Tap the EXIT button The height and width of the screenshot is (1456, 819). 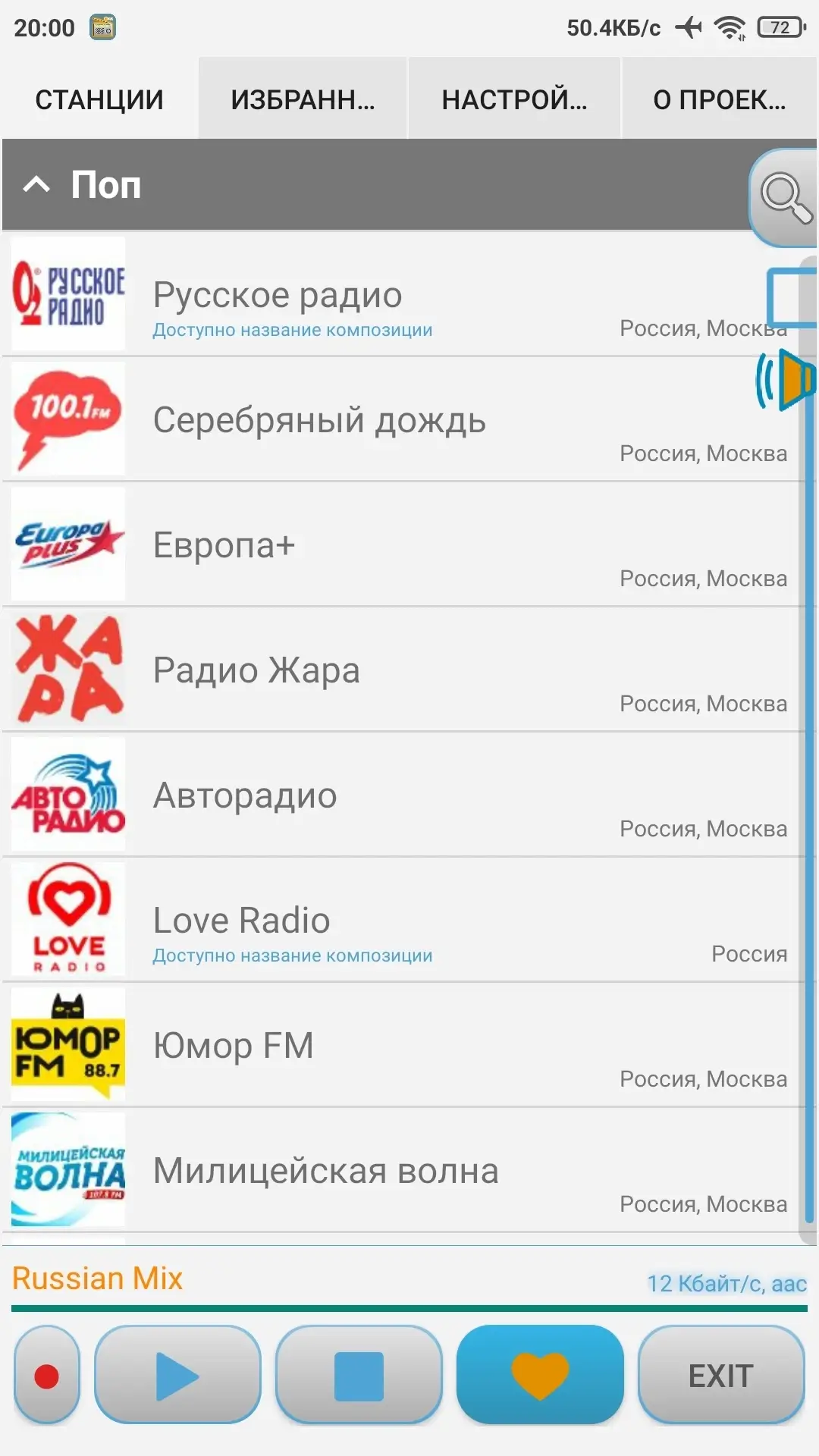721,1375
